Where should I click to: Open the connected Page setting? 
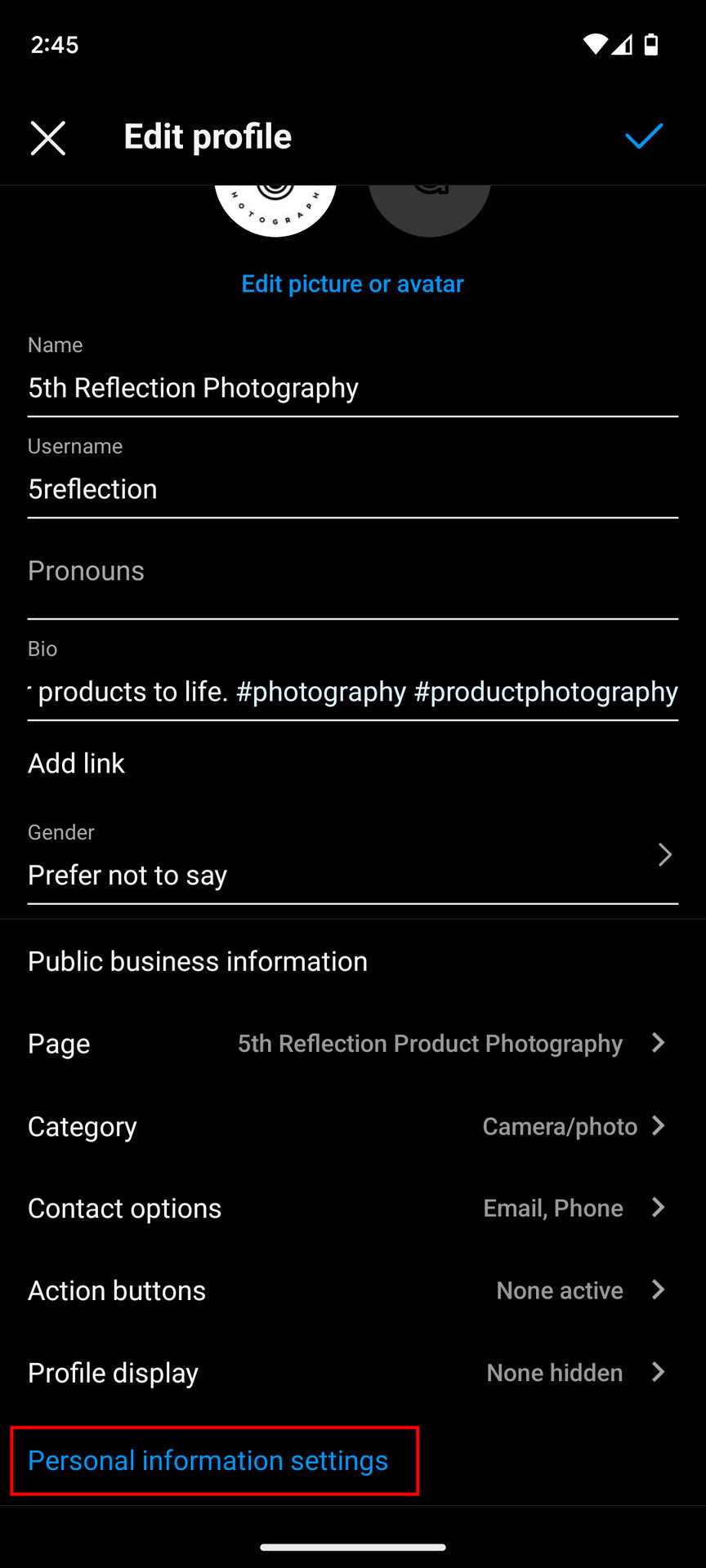(352, 1044)
